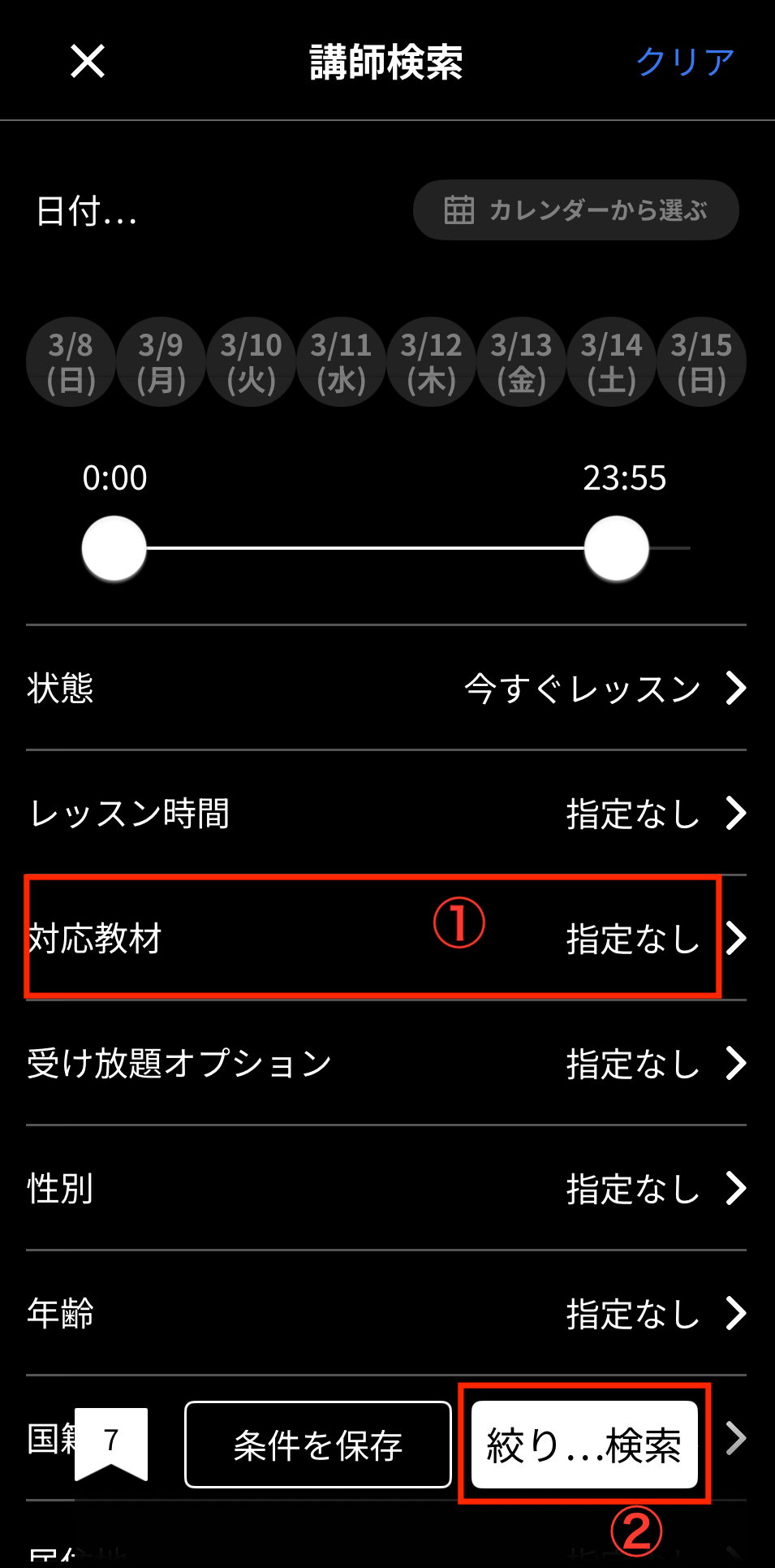Open saved conditions bookmark showing 7
This screenshot has height=1568, width=775.
(111, 1443)
